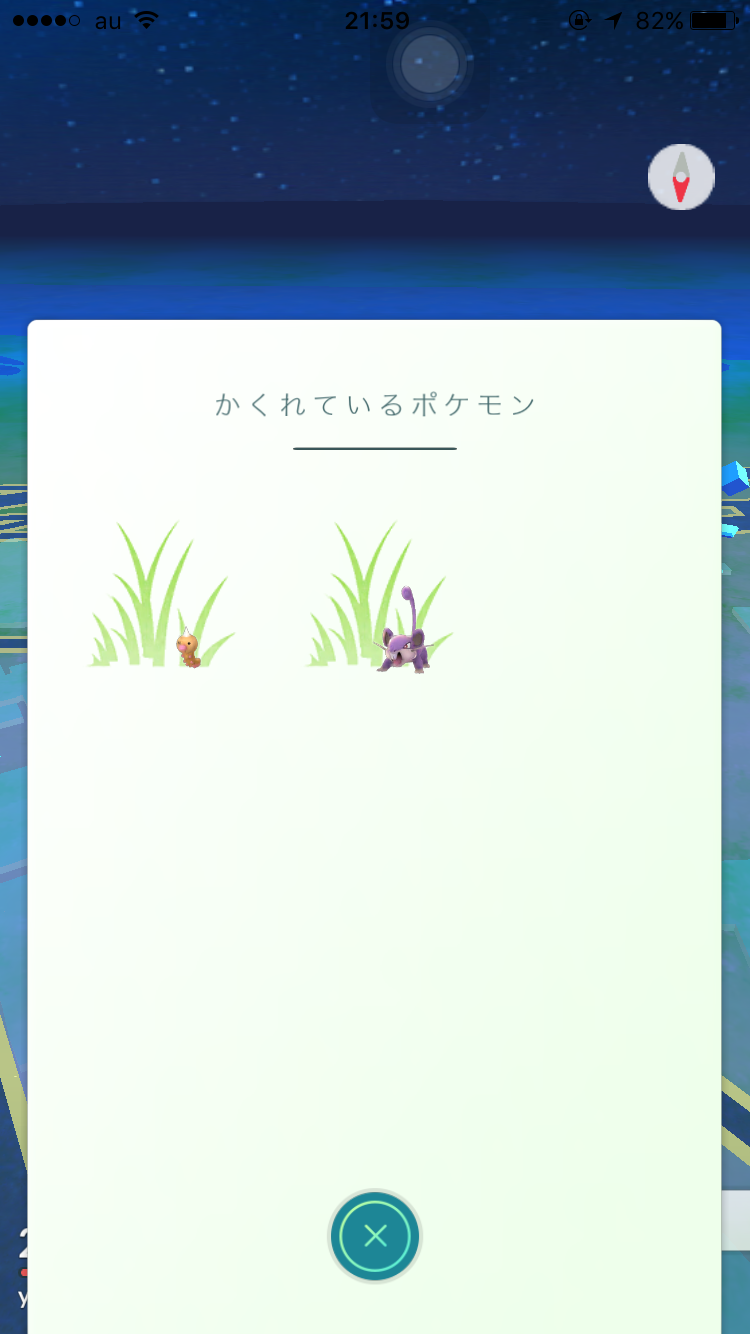The height and width of the screenshot is (1334, 750).
Task: Tap the left grass patch
Action: pos(160,600)
